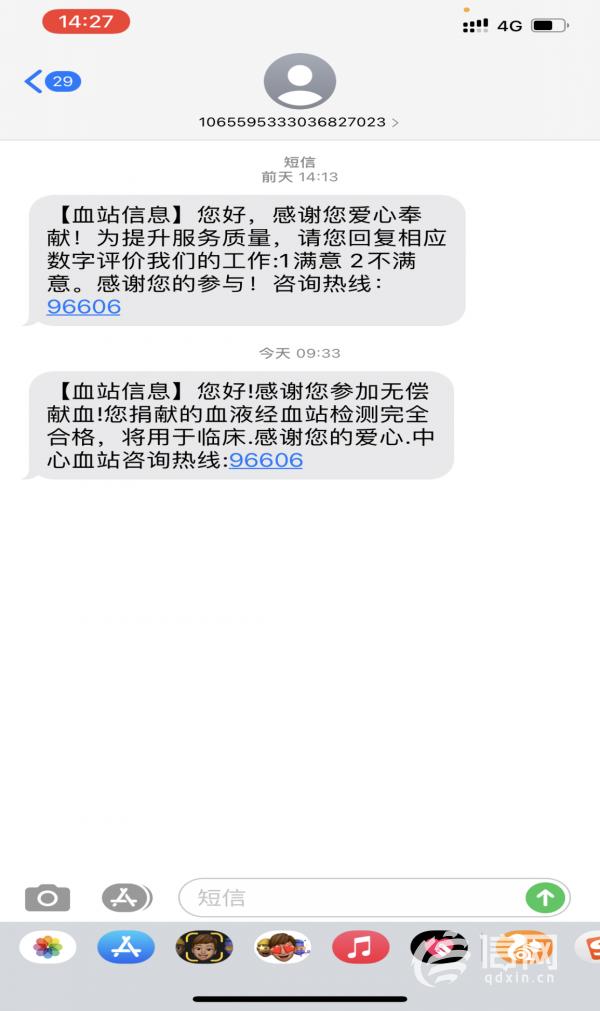Screen dimensions: 600x1011
Task: Send the message with the green arrow
Action: (x=545, y=897)
